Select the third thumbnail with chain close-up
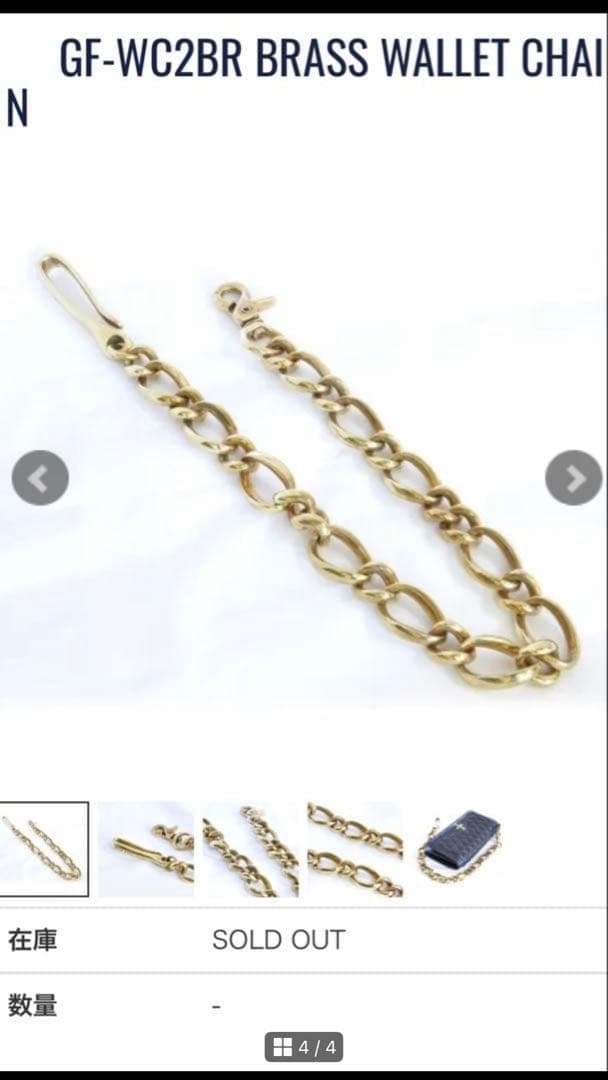608x1080 pixels. pos(250,849)
